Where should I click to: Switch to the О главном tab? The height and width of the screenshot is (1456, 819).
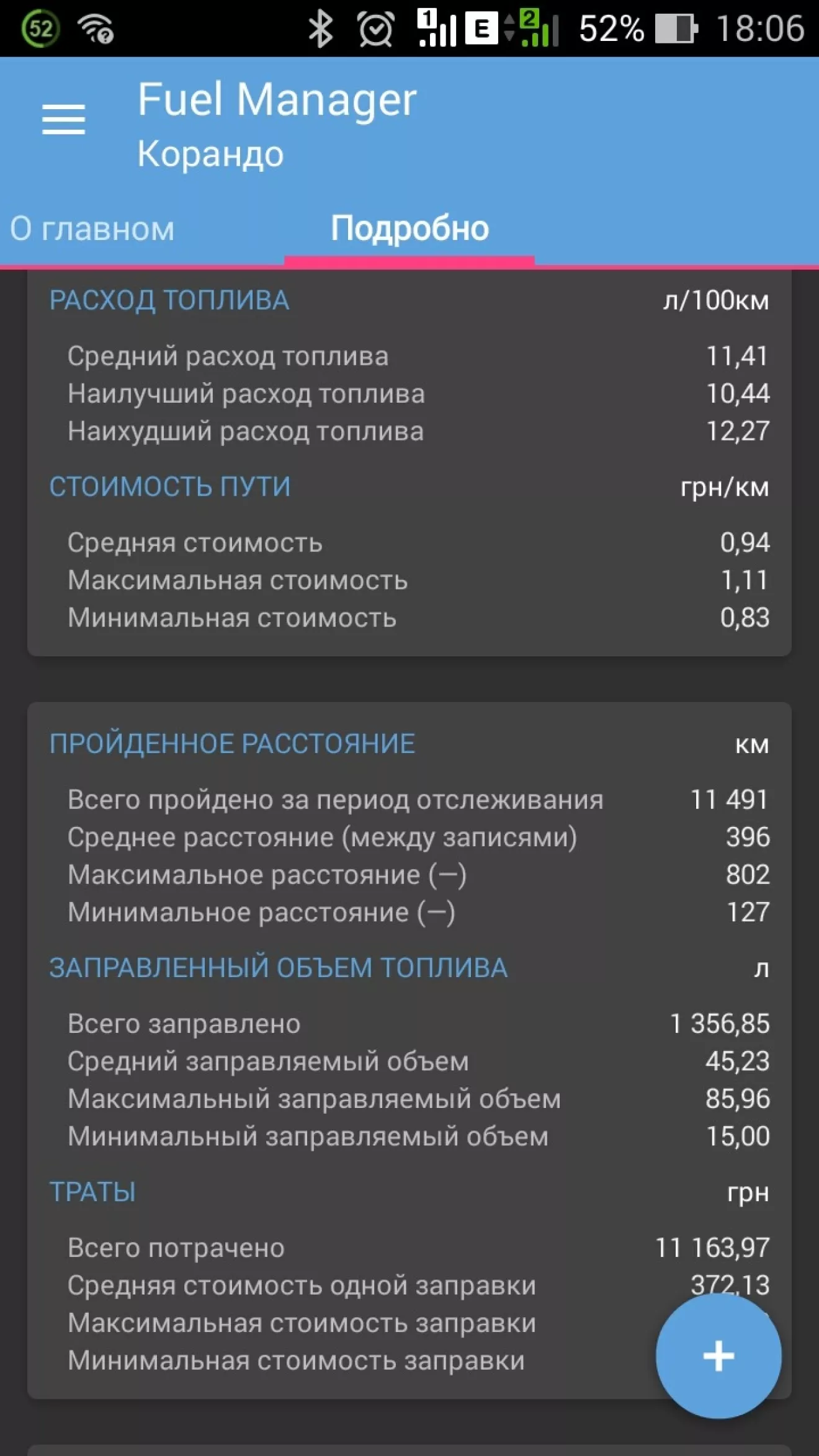pos(92,229)
